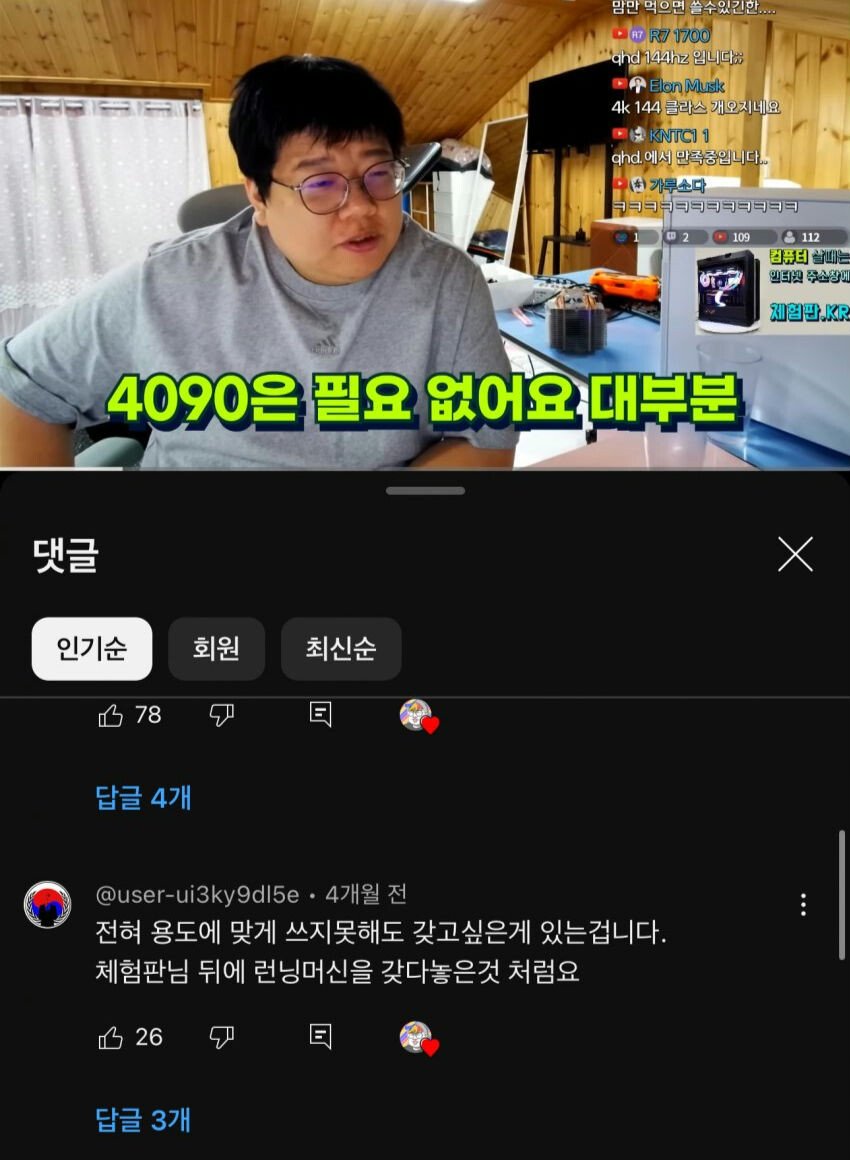The image size is (850, 1160).
Task: Expand 답글 3개 replies
Action: pos(143,1120)
